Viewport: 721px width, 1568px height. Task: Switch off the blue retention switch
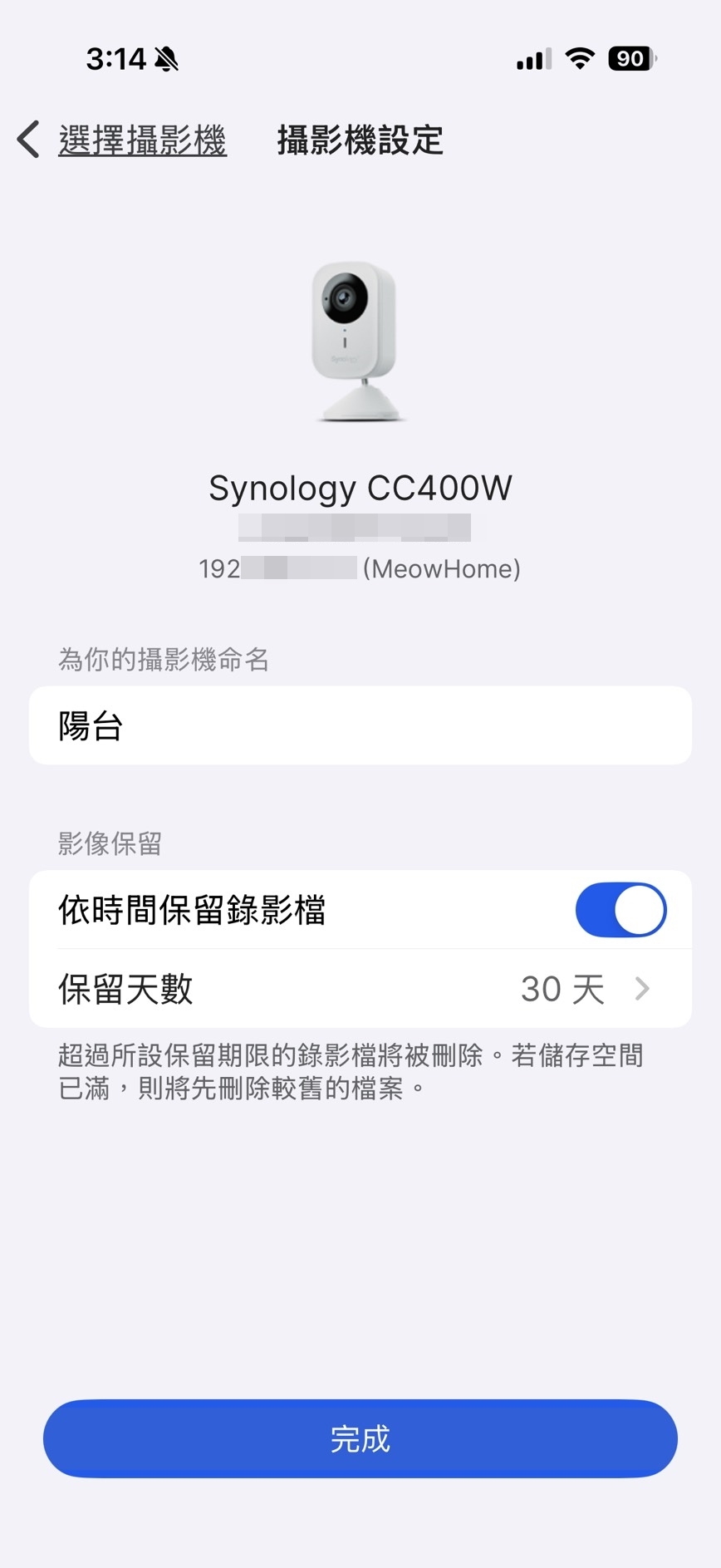[x=620, y=910]
